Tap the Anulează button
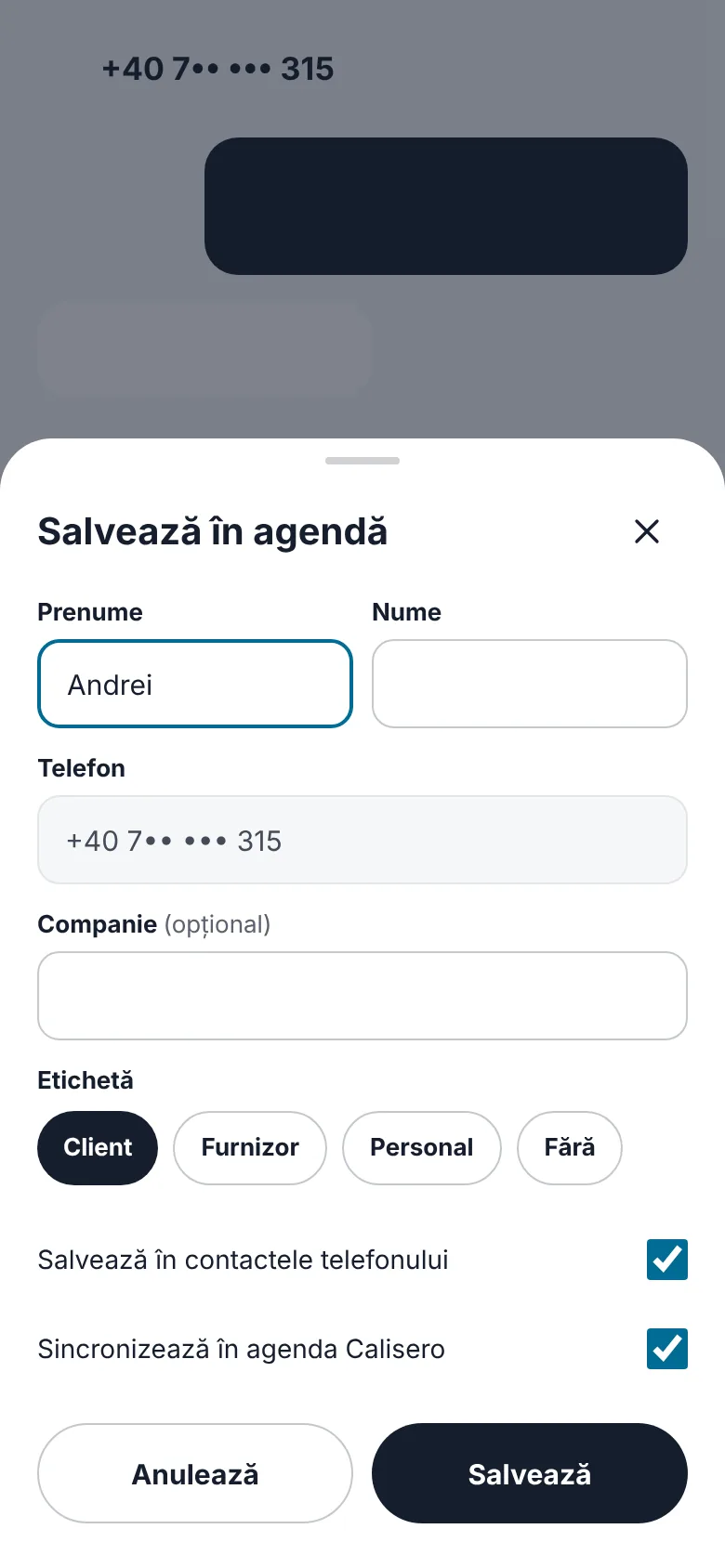Viewport: 725px width, 1568px height. pyautogui.click(x=195, y=1473)
